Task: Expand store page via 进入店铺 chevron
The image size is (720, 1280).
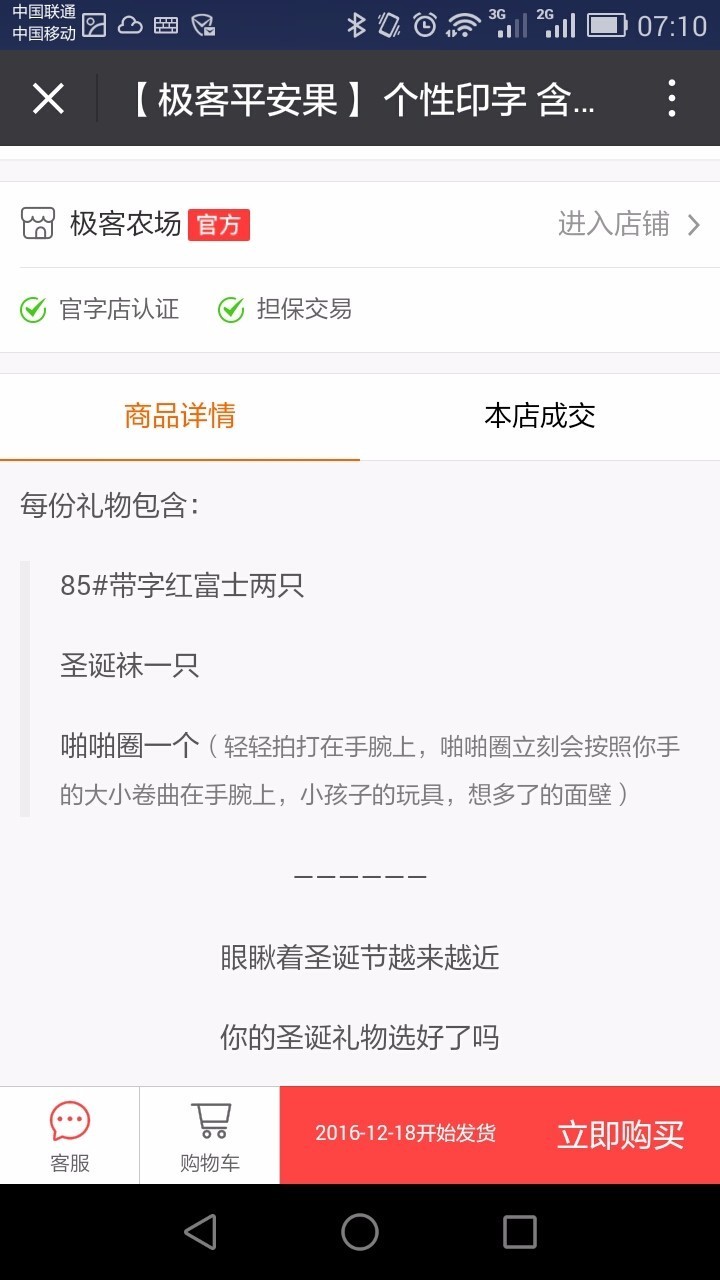Action: (614, 224)
